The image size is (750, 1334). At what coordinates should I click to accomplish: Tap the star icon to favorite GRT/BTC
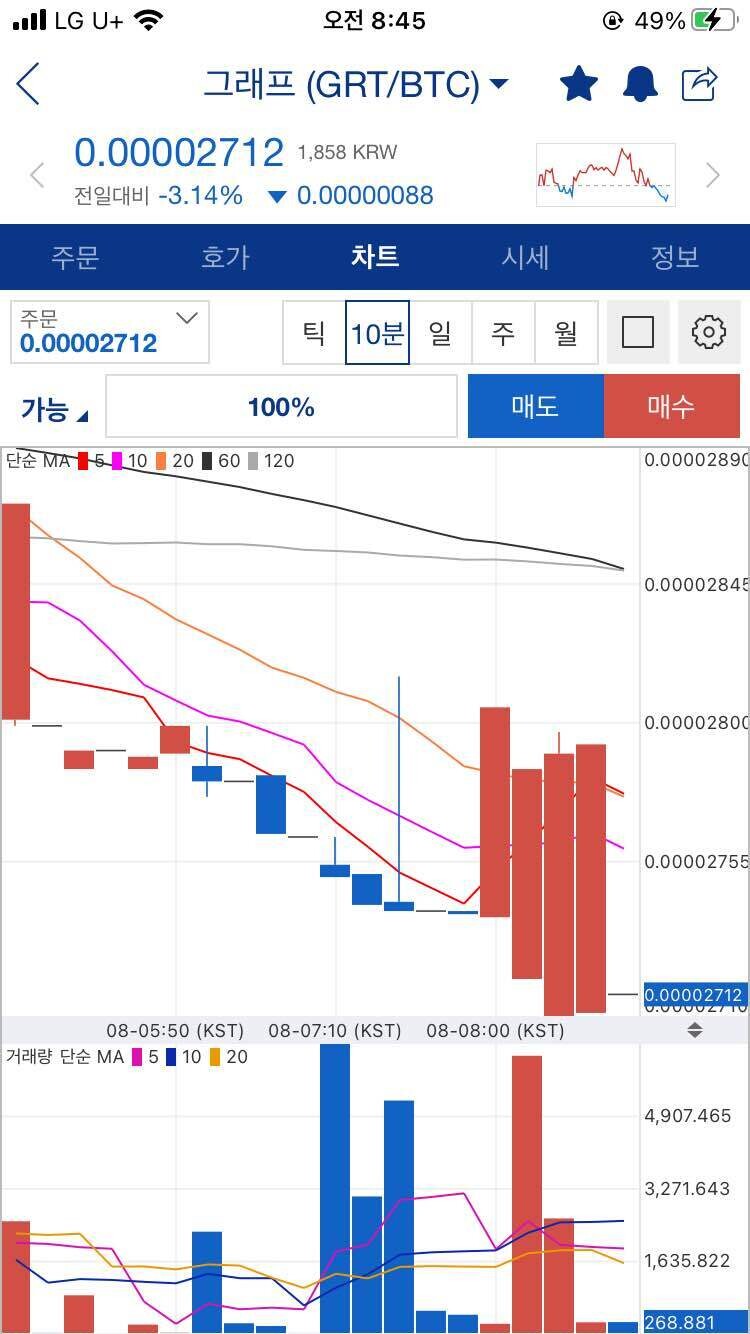(579, 85)
